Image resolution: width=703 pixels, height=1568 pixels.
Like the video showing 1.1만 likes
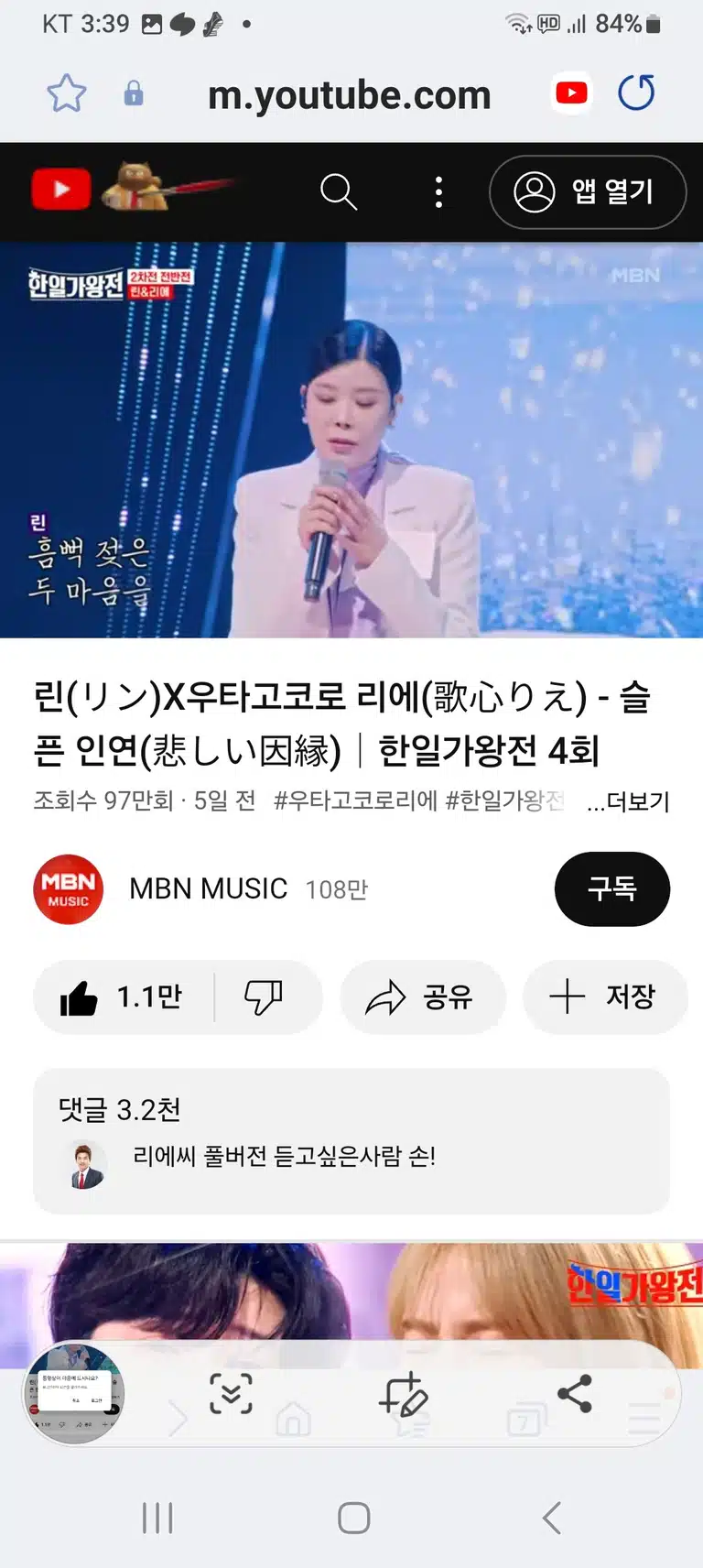(123, 997)
